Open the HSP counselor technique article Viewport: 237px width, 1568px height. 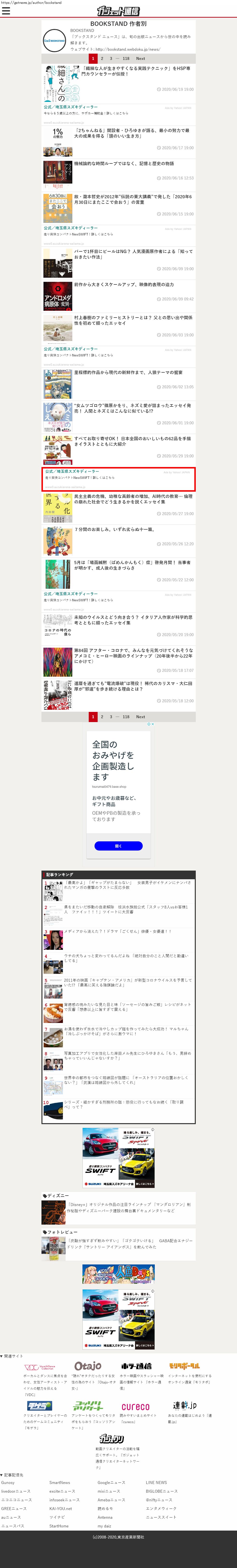tap(132, 71)
